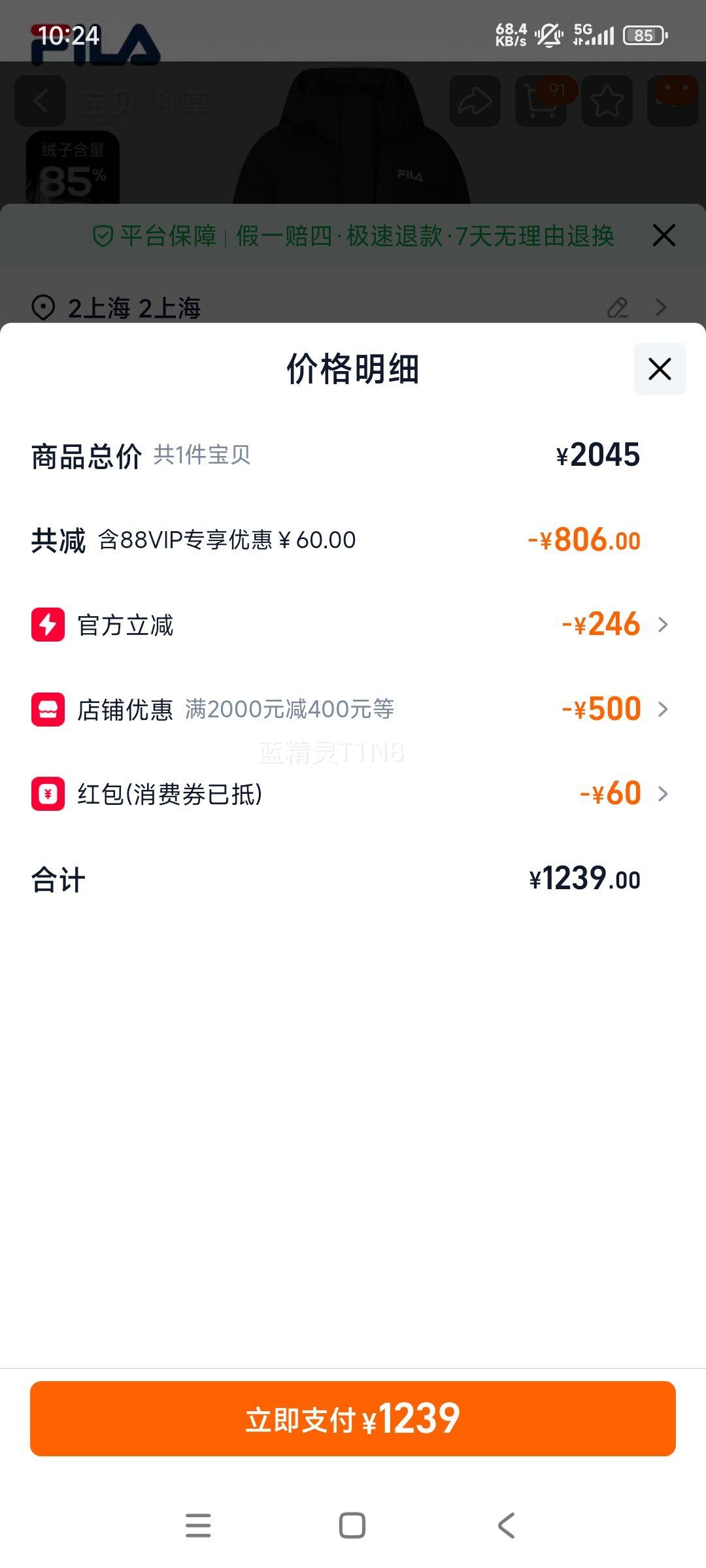Open recent apps from the navigation bar
Screen dimensions: 706x1568
tap(198, 1526)
